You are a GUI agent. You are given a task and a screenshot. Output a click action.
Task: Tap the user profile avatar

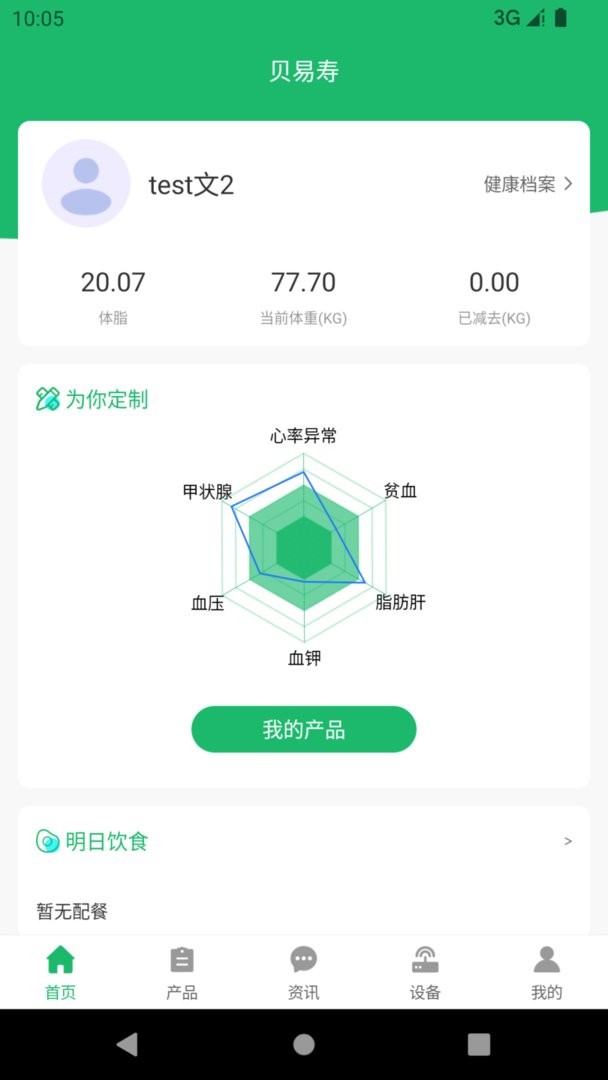coord(86,184)
